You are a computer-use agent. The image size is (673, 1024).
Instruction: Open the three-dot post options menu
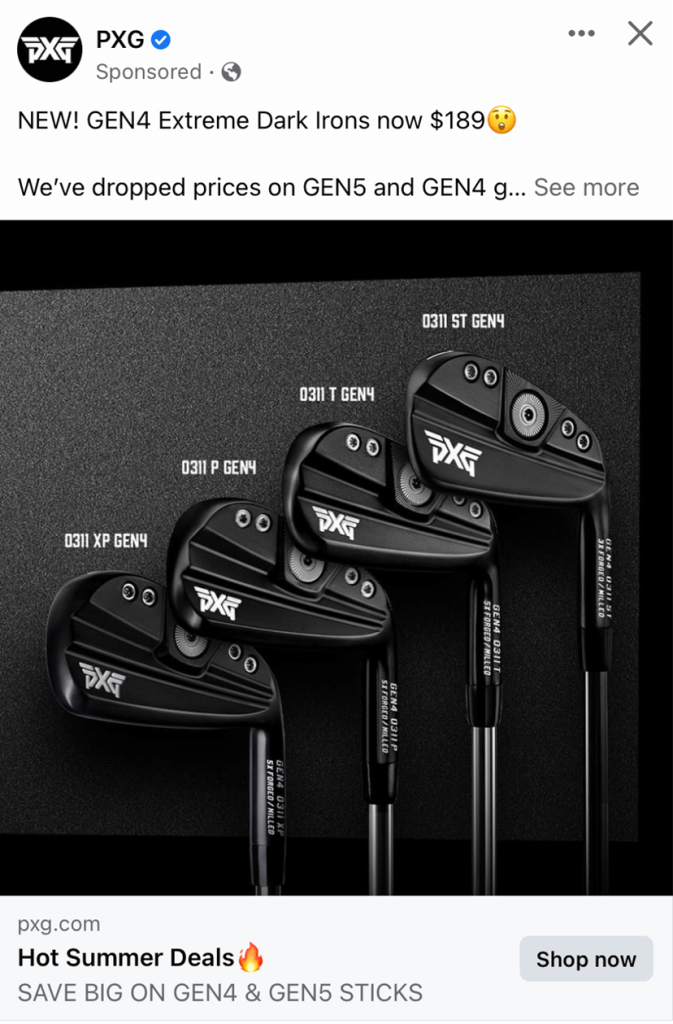coord(581,34)
